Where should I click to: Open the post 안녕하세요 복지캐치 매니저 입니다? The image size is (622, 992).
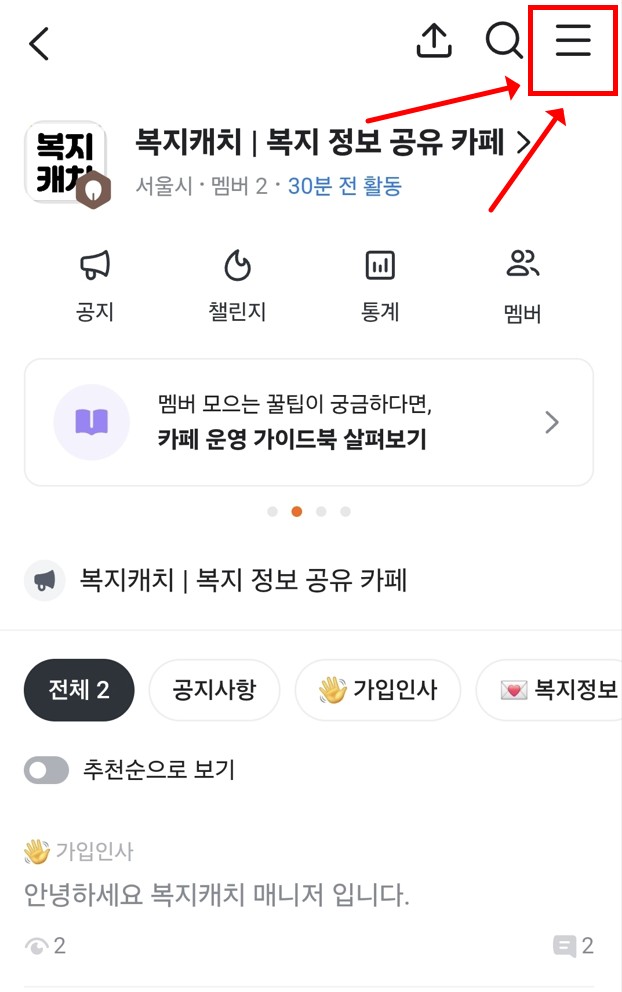[x=217, y=894]
